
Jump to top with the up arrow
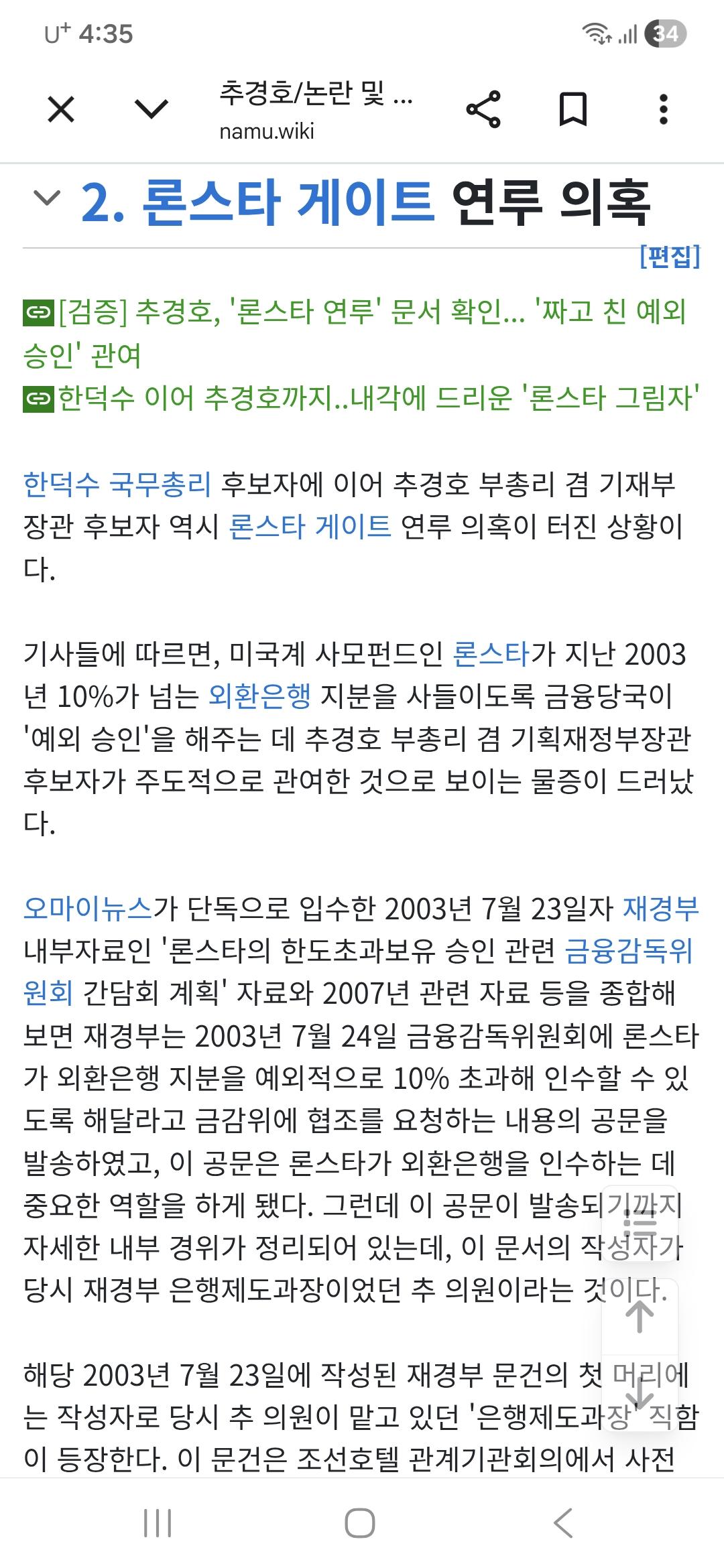pyautogui.click(x=640, y=1317)
